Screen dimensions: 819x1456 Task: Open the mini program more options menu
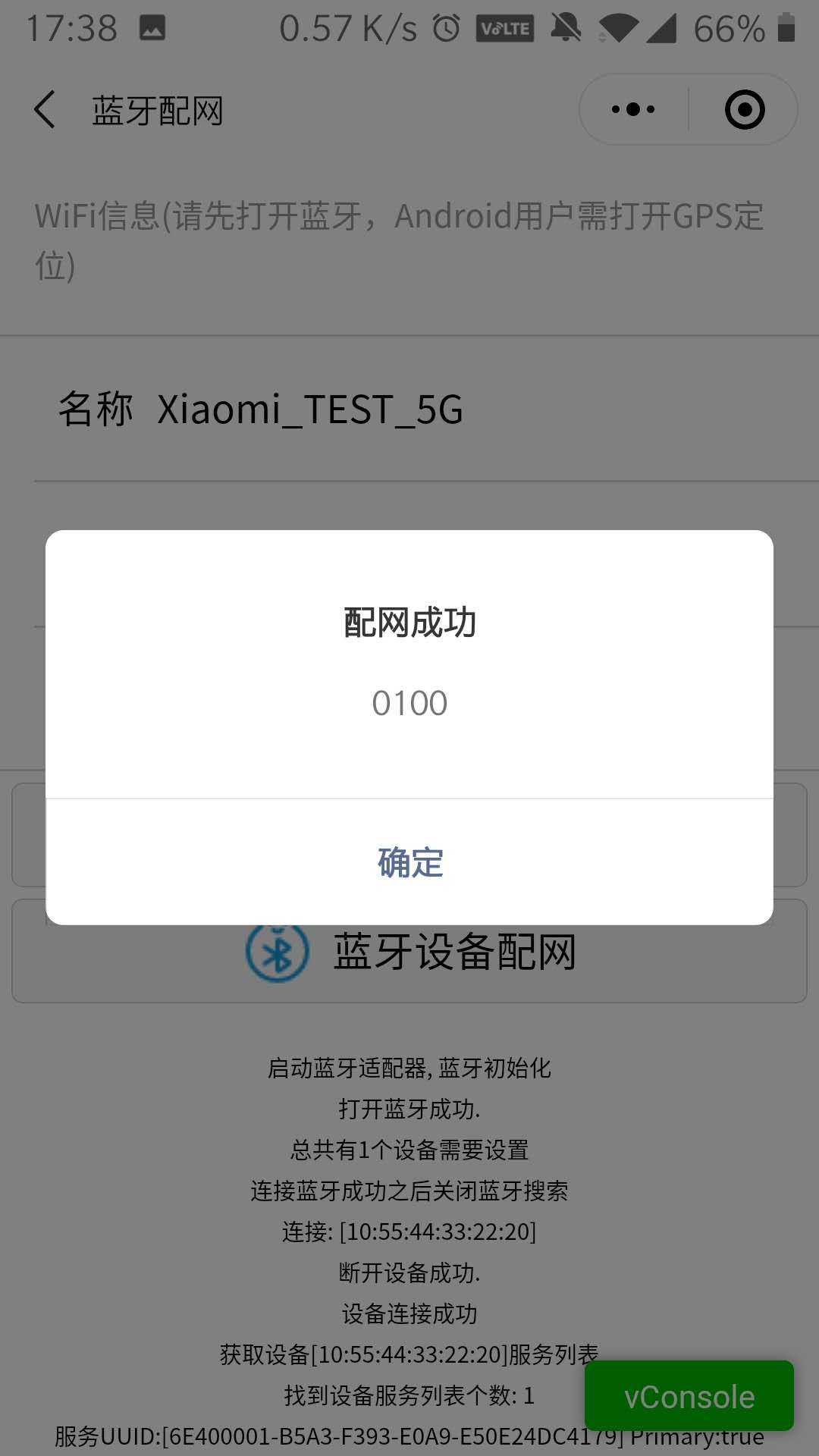[633, 110]
